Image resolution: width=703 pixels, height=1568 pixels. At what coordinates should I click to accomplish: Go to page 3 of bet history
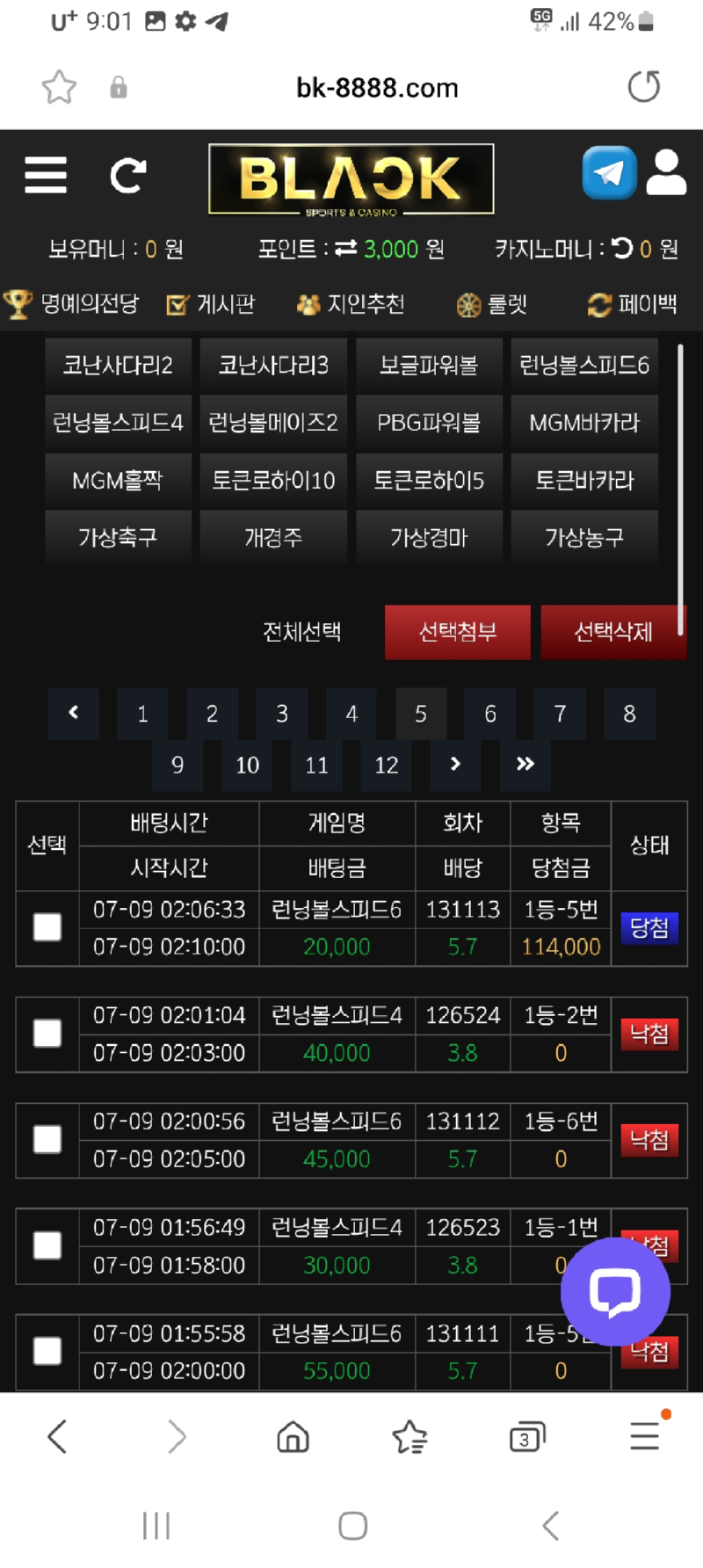281,714
